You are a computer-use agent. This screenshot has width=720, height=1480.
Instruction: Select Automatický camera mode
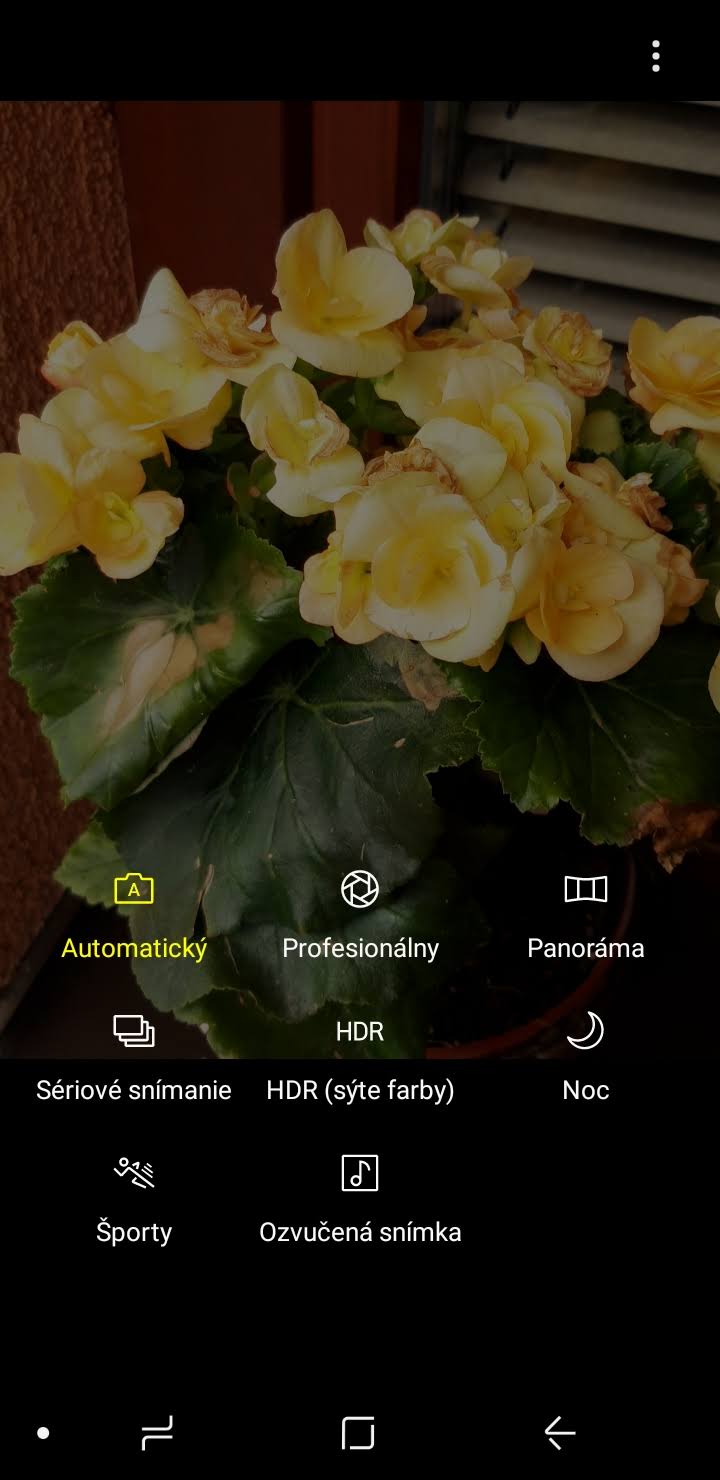click(x=134, y=917)
